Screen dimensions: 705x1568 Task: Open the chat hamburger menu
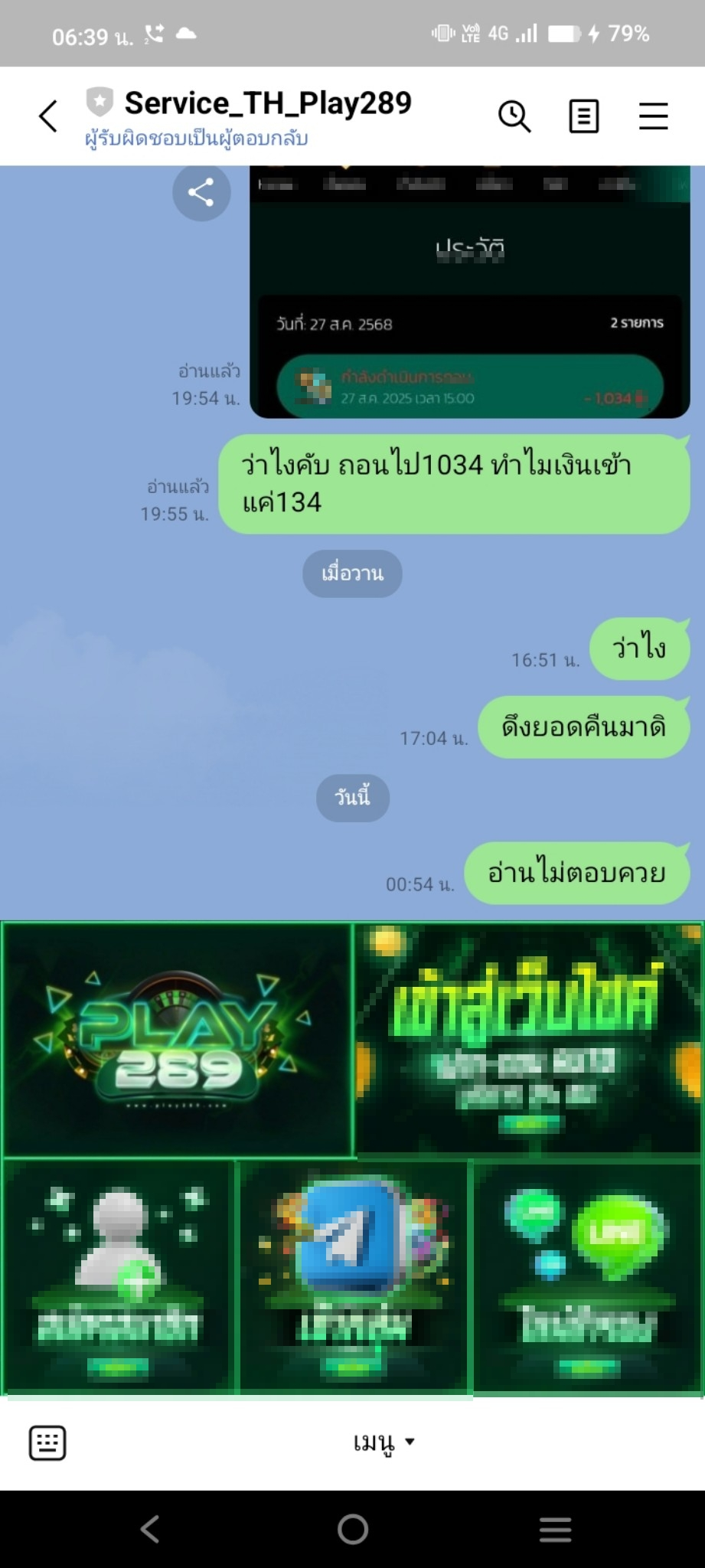click(653, 116)
